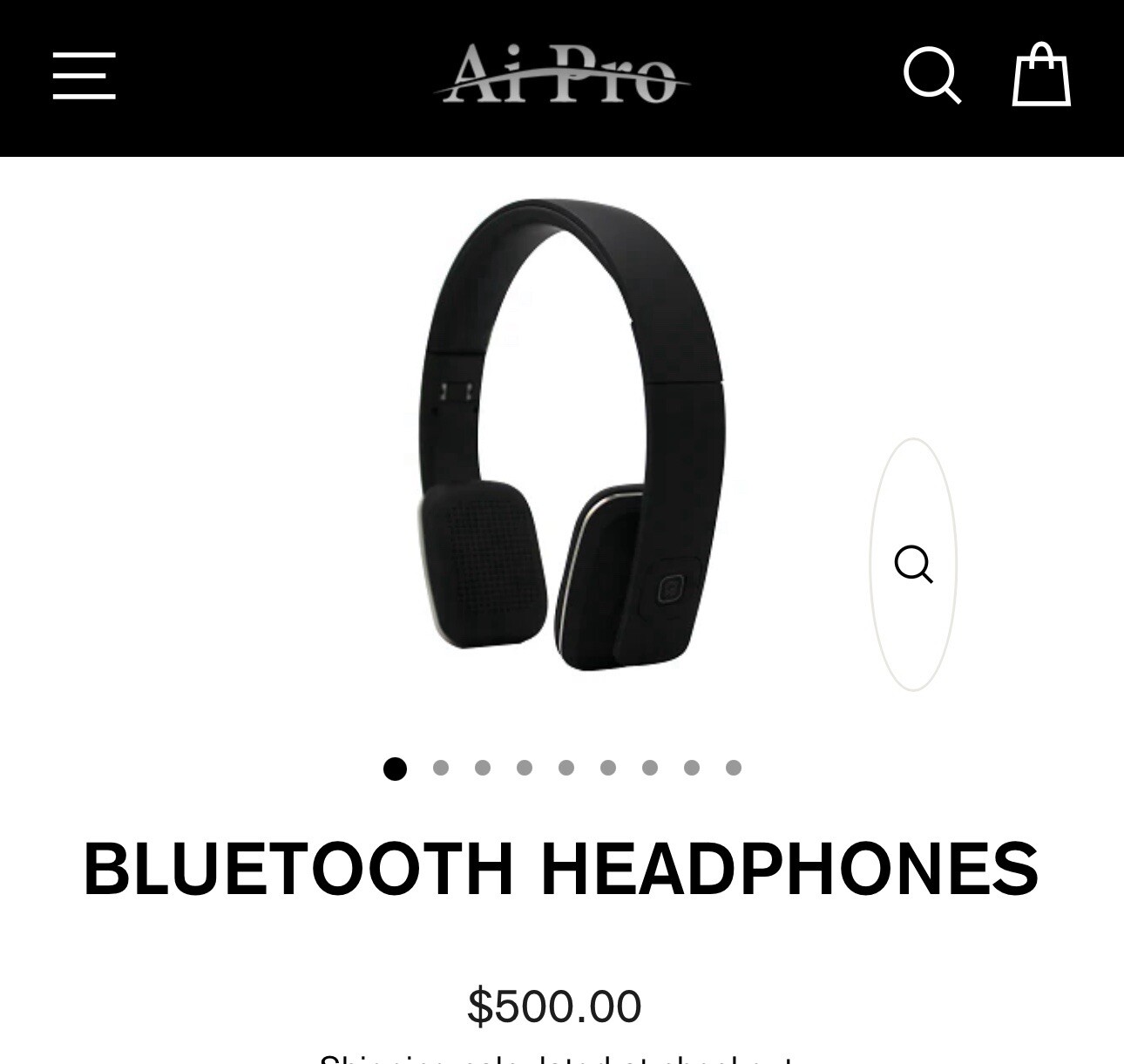Go to the Ai Pro homepage
The height and width of the screenshot is (1064, 1124).
click(561, 76)
